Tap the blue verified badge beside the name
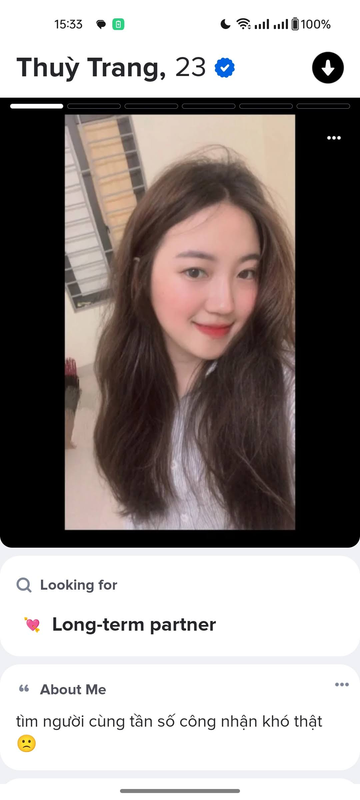Screen dimensions: 360x800 click(x=224, y=67)
